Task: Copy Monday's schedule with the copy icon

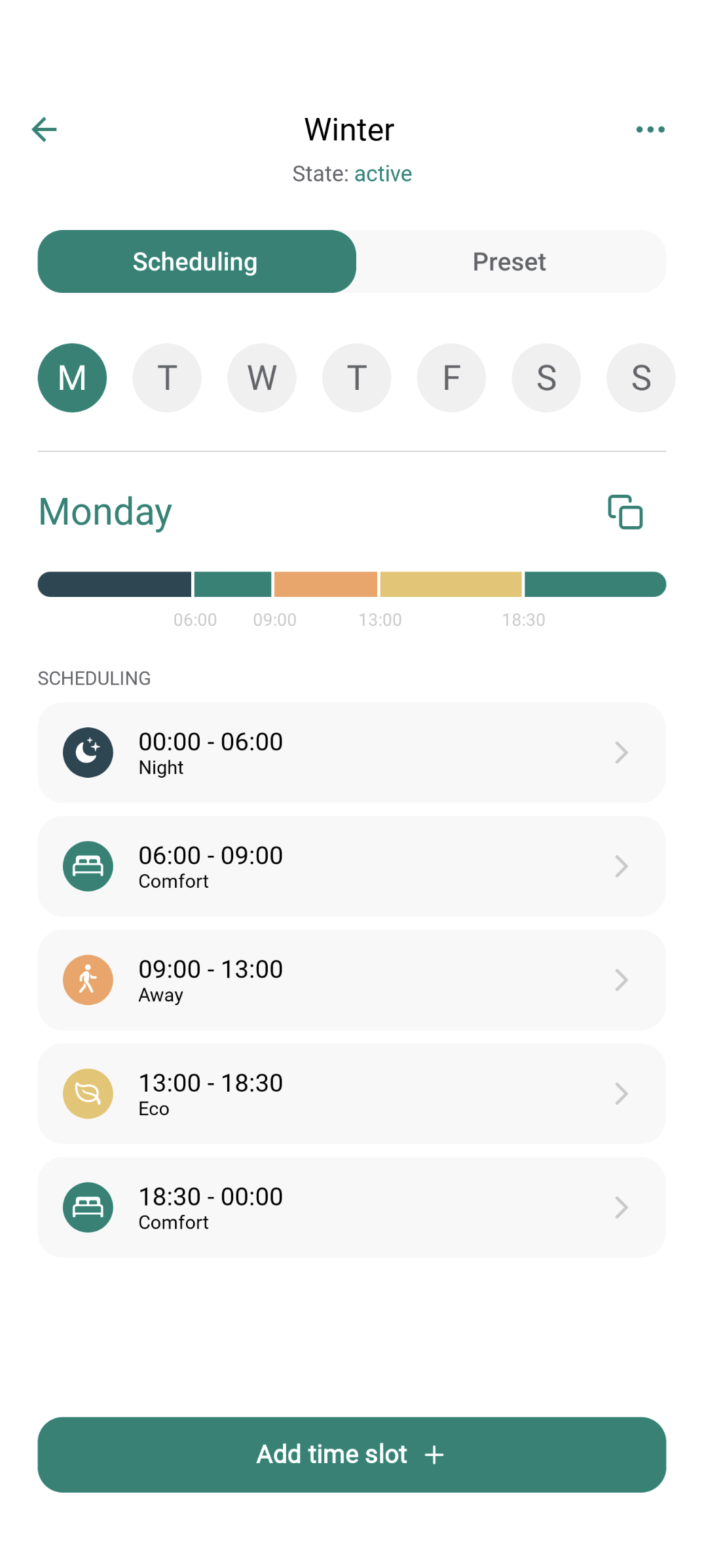Action: pyautogui.click(x=625, y=512)
